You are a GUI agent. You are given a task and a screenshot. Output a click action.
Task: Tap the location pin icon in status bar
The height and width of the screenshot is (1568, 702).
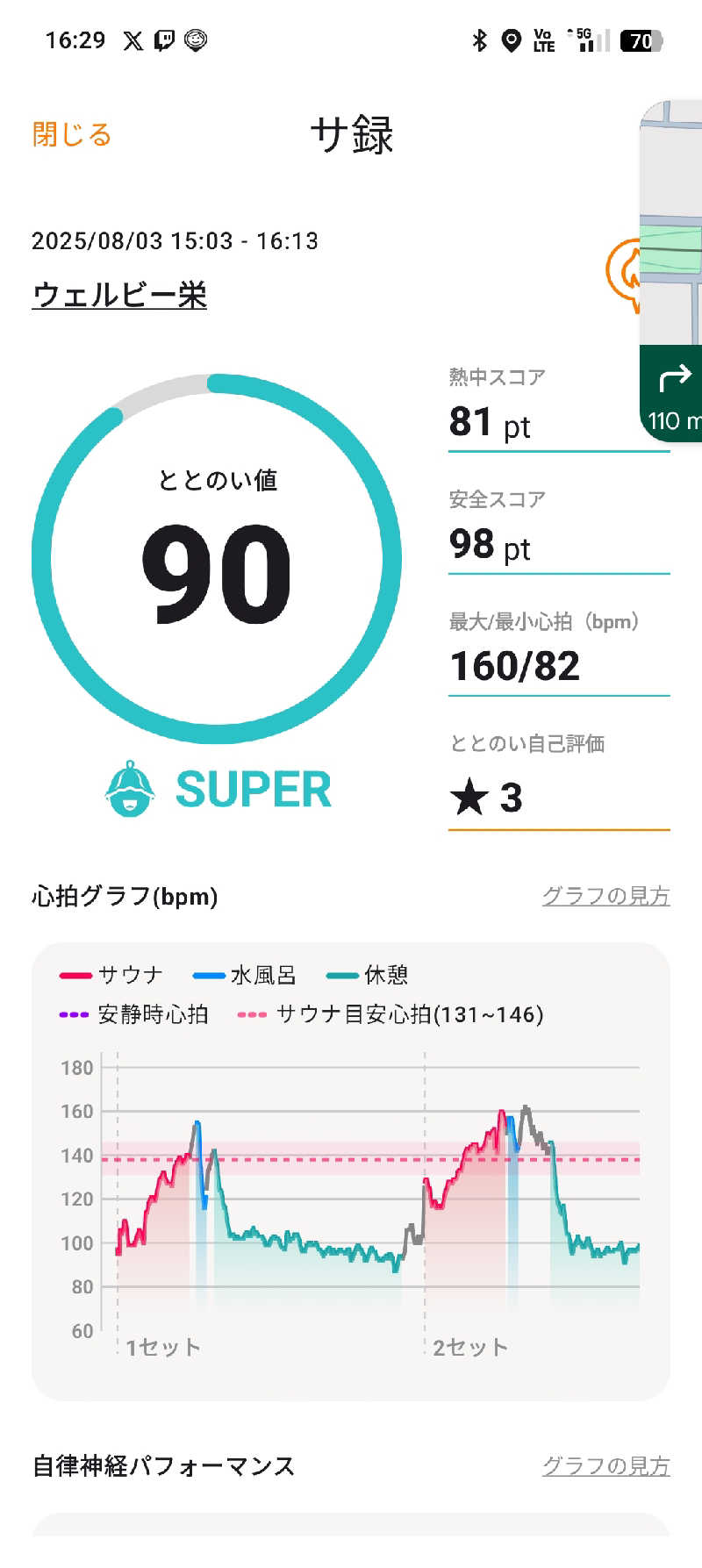pos(511,39)
